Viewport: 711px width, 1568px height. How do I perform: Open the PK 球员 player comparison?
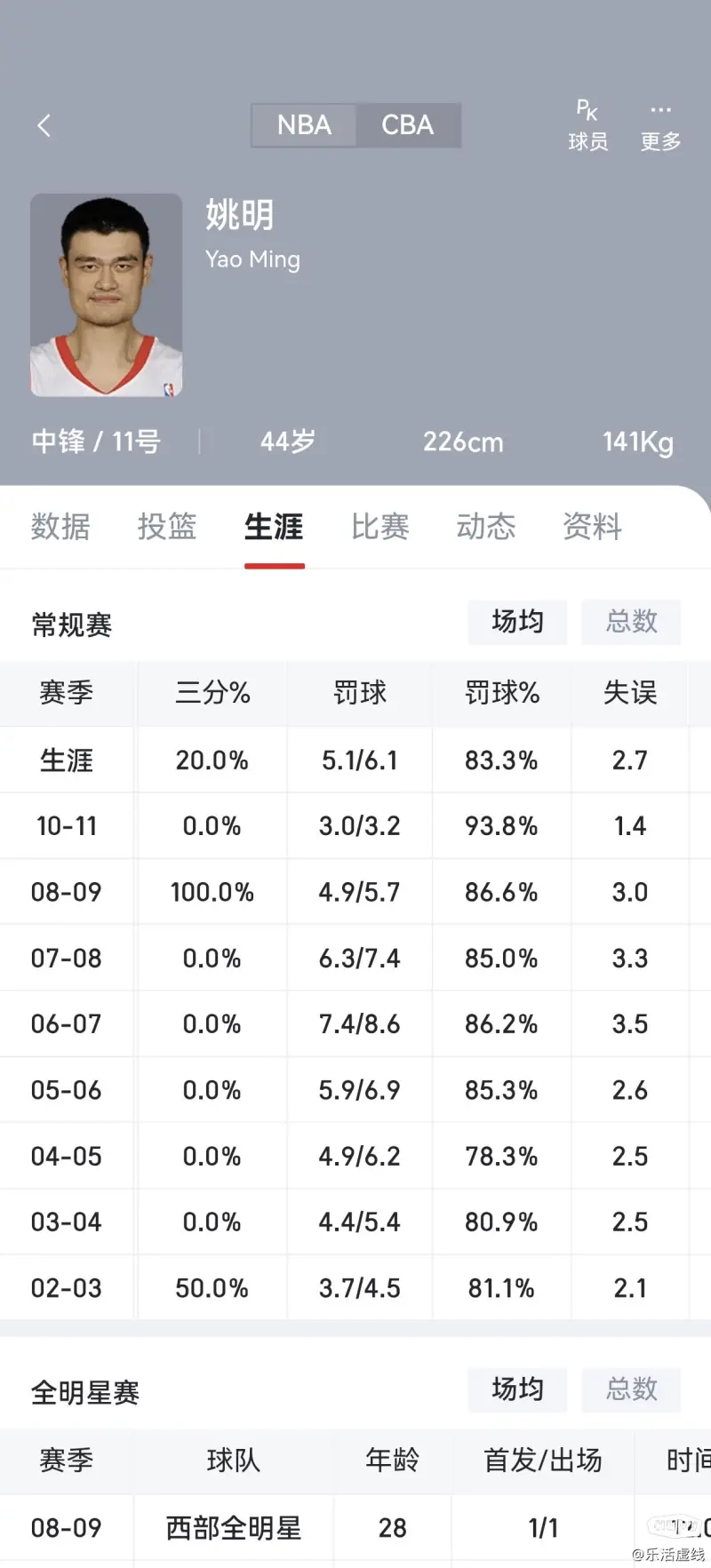[588, 125]
